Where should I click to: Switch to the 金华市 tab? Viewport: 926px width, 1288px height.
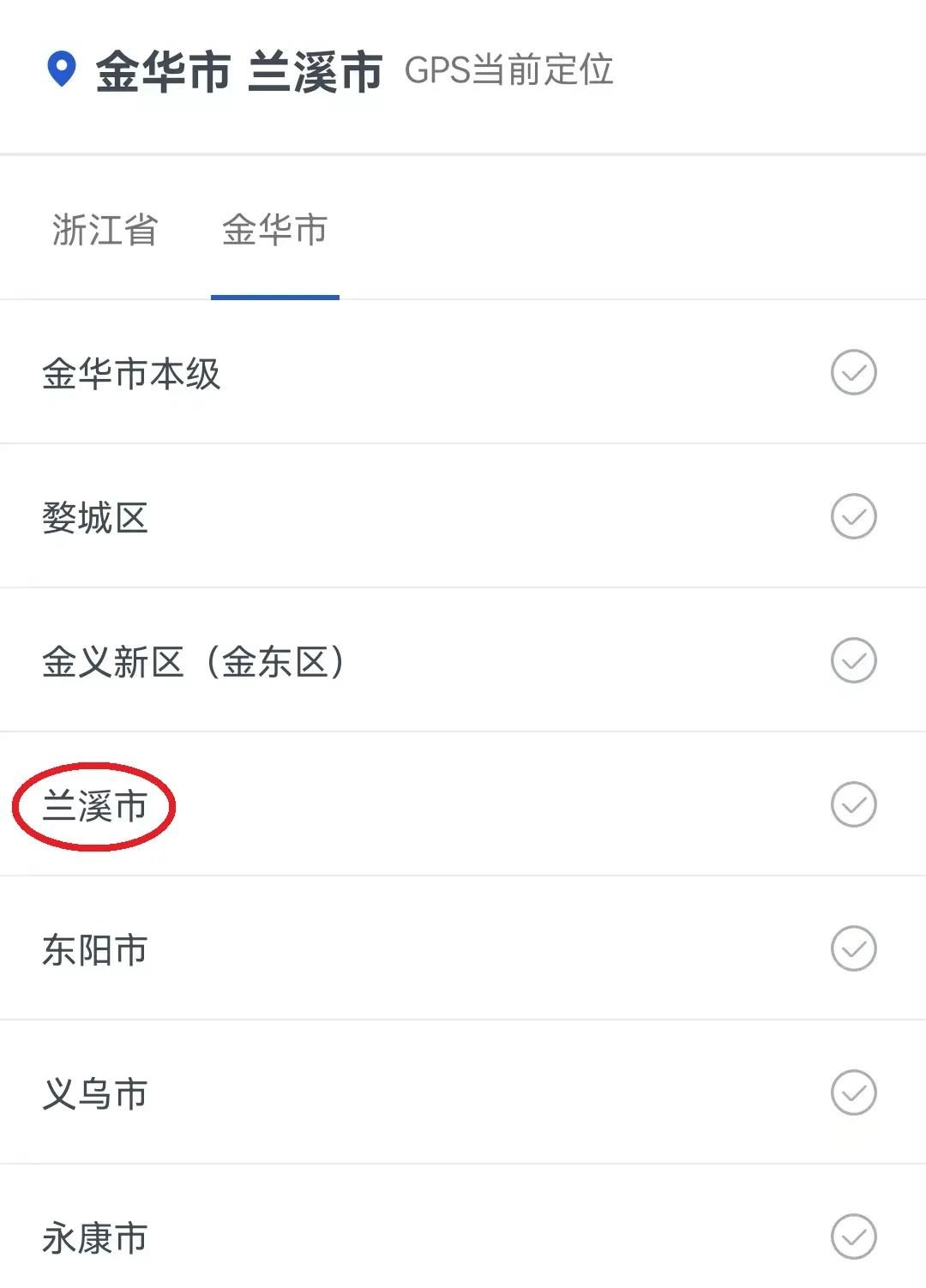tap(274, 230)
